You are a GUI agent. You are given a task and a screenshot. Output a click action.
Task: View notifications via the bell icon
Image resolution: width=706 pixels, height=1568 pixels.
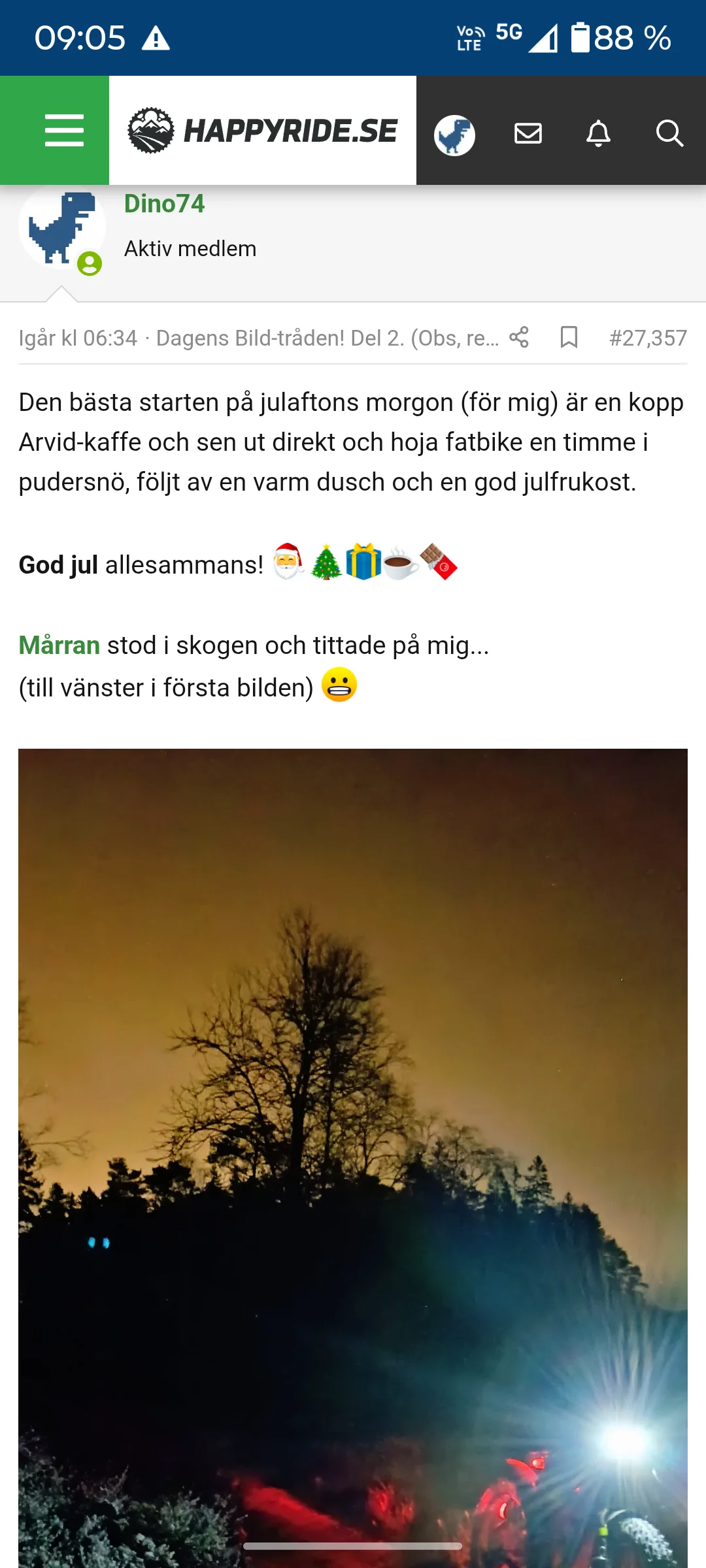click(x=599, y=133)
